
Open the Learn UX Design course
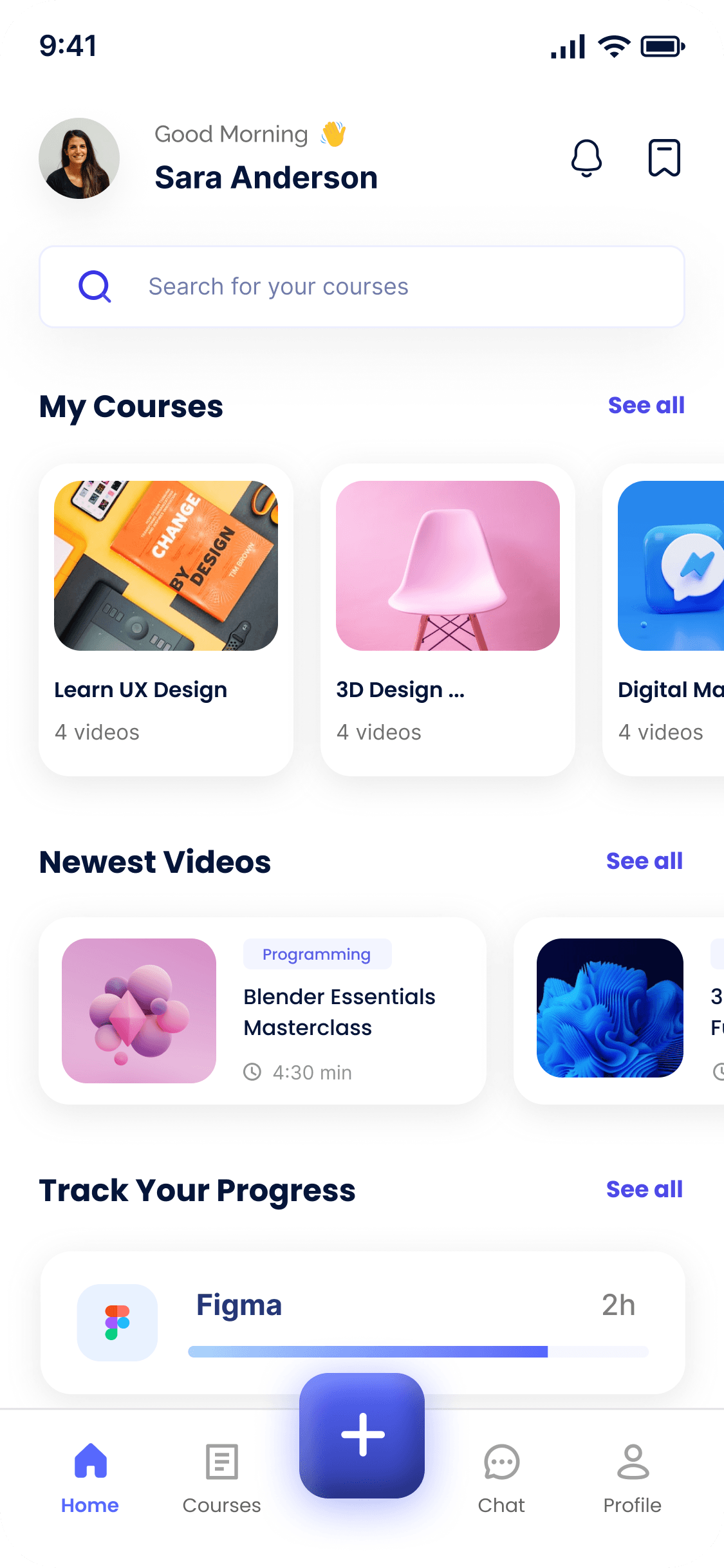point(166,620)
